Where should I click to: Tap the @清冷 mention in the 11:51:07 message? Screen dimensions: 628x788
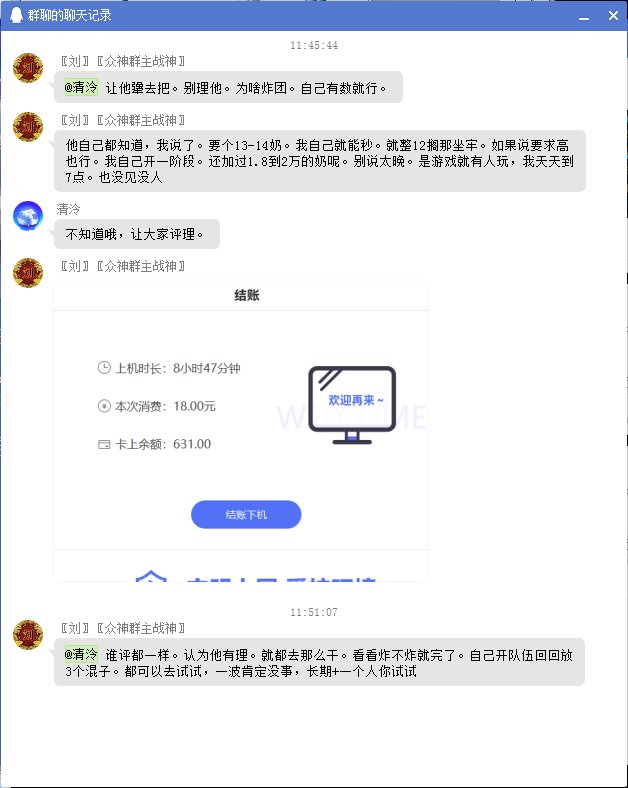tap(81, 654)
